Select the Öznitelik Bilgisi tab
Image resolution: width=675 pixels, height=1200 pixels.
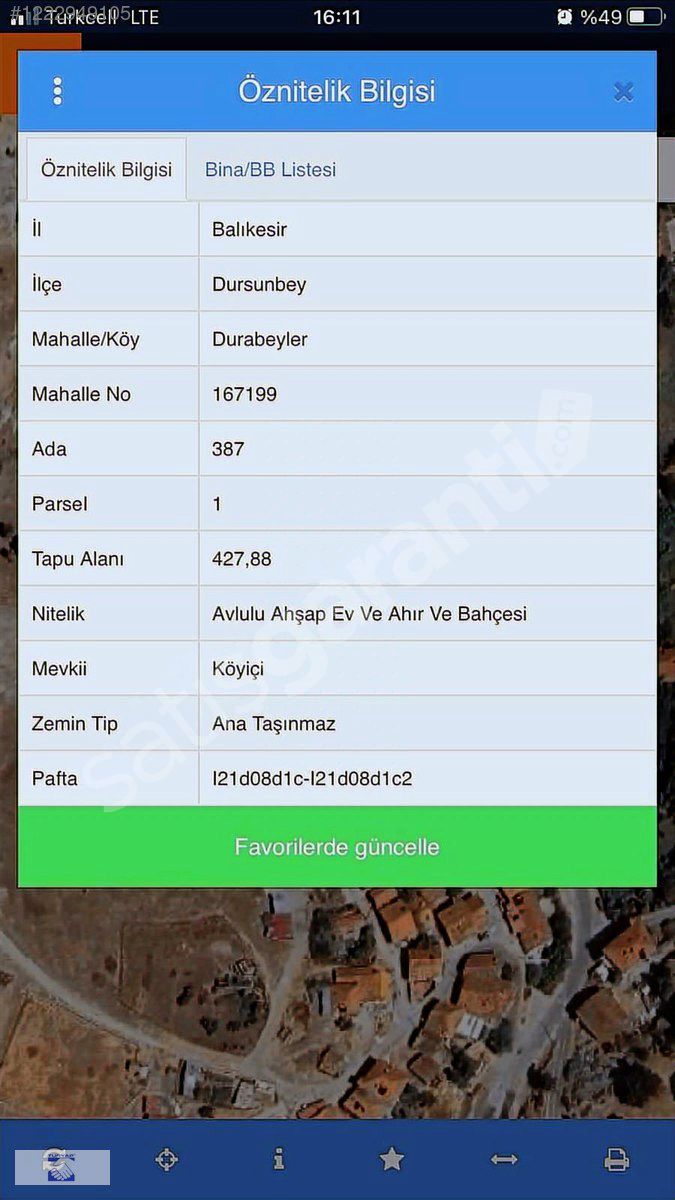(x=106, y=169)
